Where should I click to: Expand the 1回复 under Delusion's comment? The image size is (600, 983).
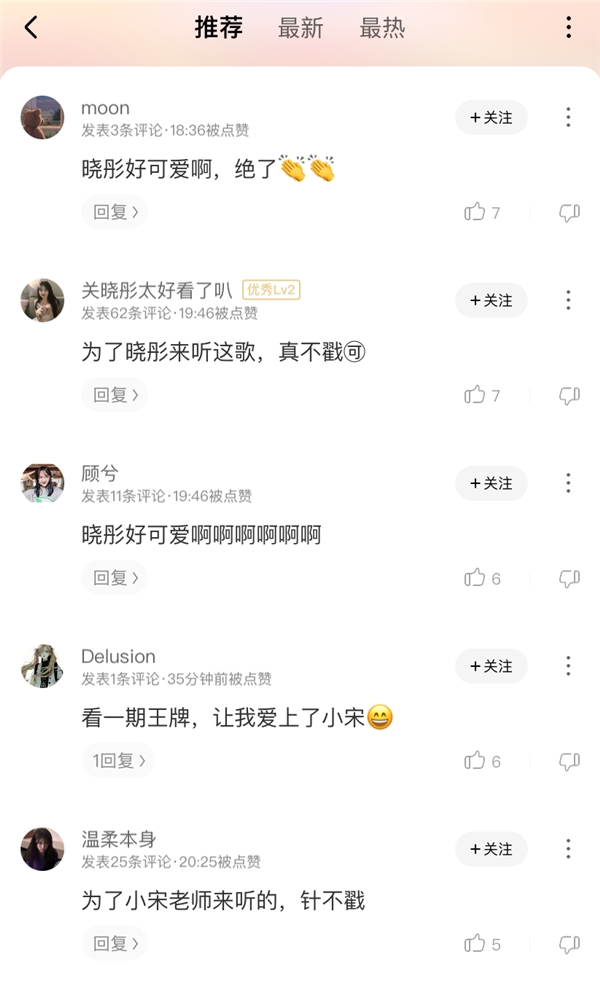(x=118, y=761)
